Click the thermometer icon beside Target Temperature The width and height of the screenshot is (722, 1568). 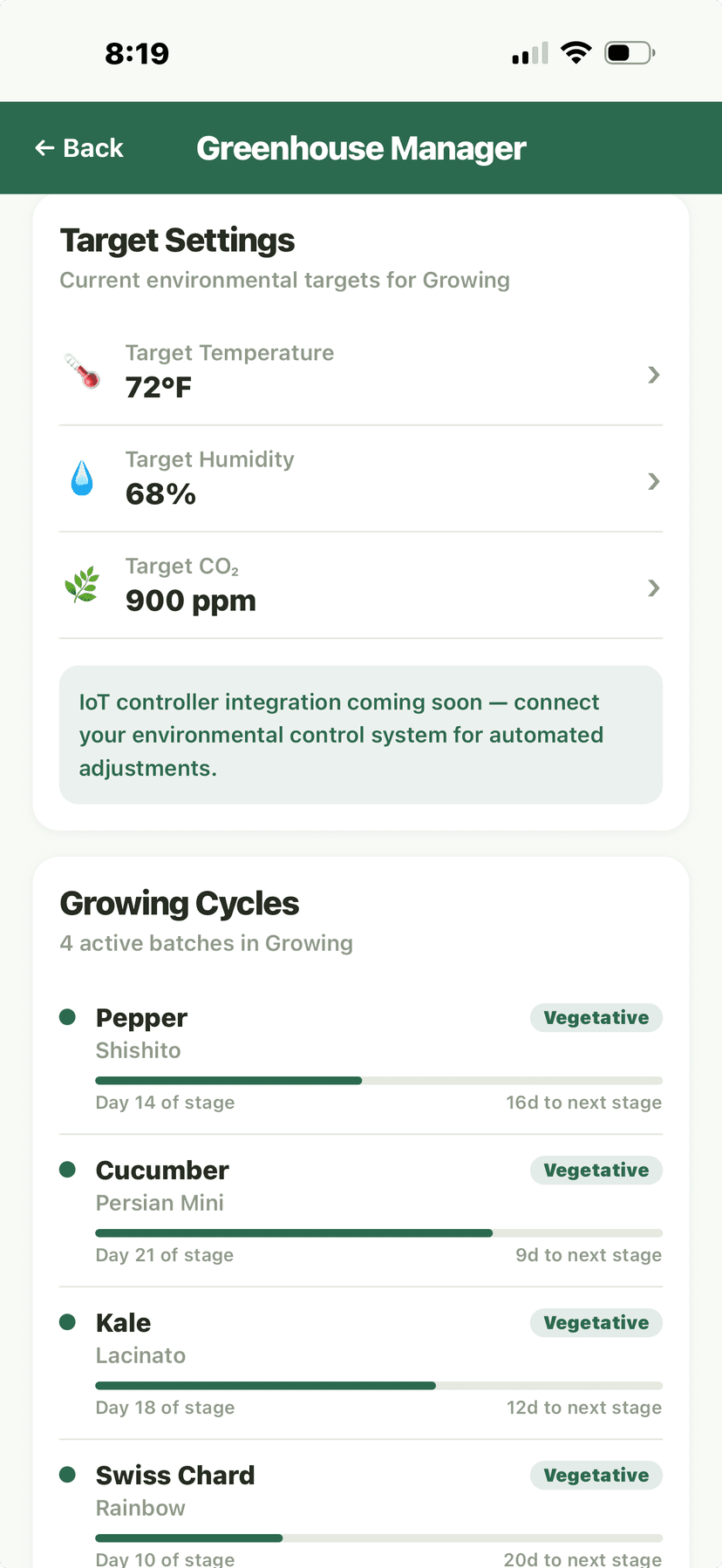tap(81, 370)
